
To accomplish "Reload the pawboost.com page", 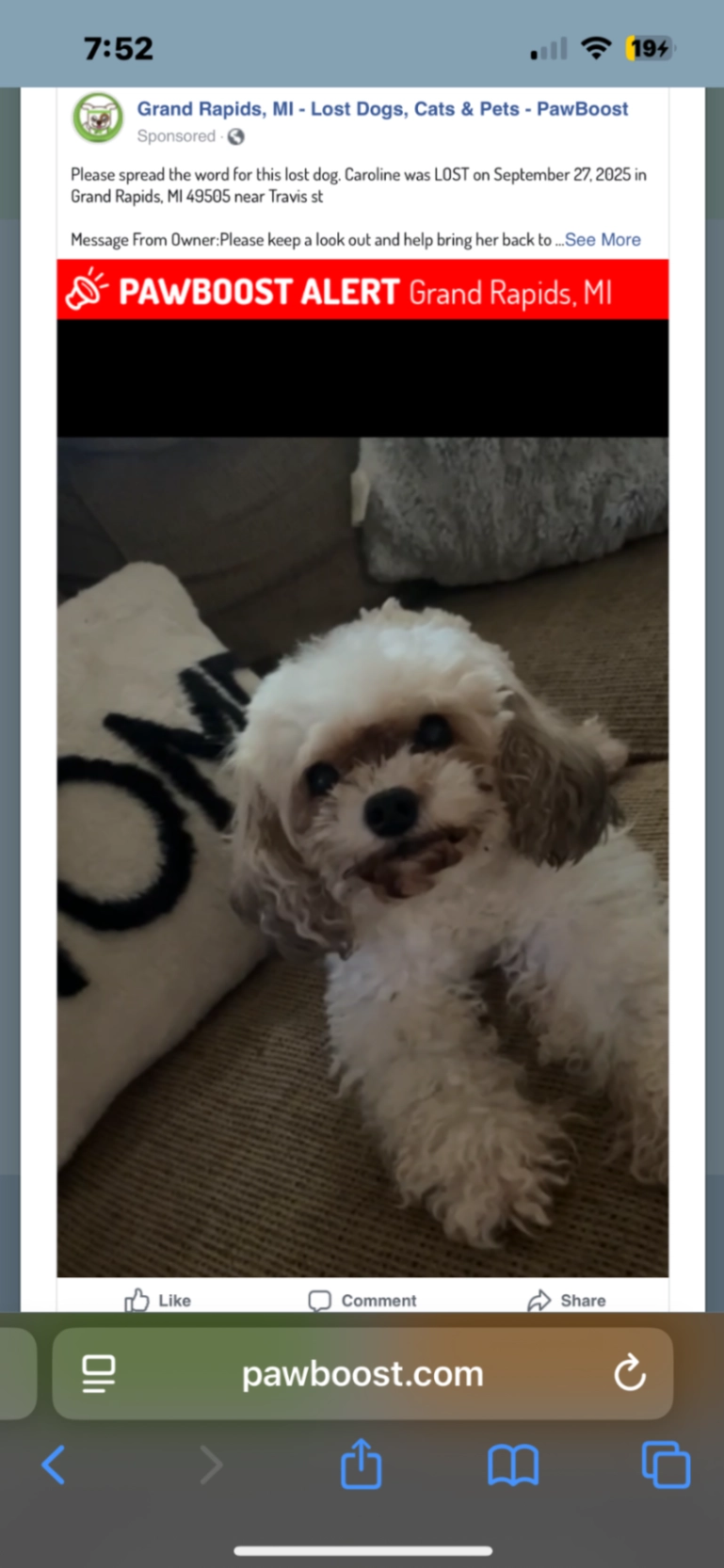I will tap(630, 1373).
